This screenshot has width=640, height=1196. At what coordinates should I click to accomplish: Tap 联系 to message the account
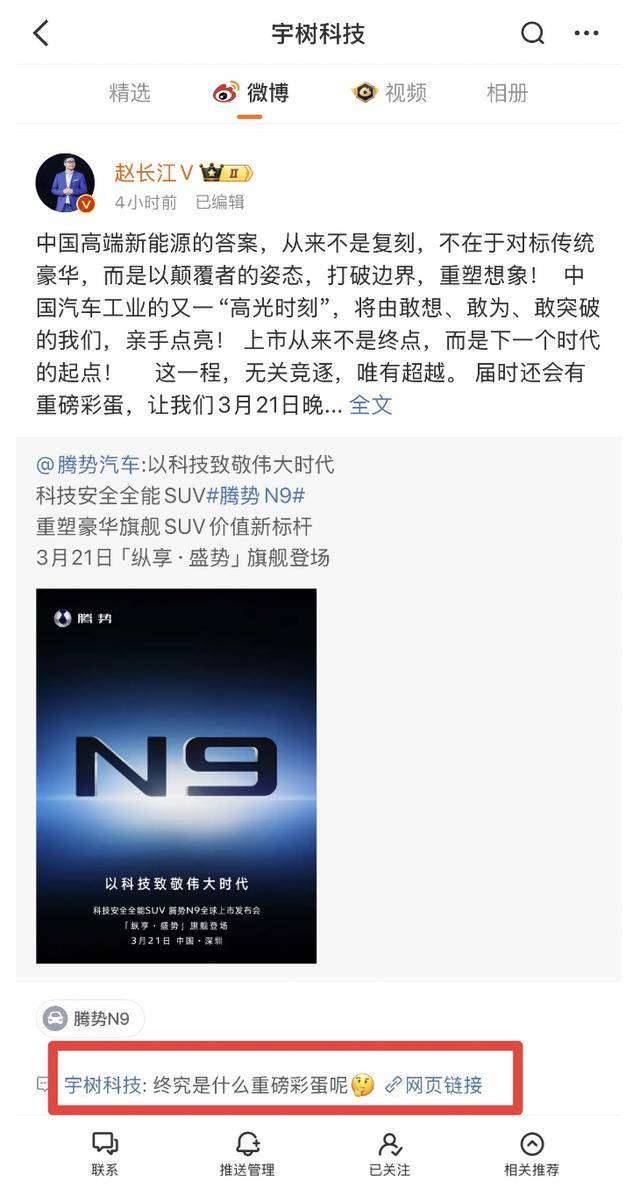click(105, 1153)
